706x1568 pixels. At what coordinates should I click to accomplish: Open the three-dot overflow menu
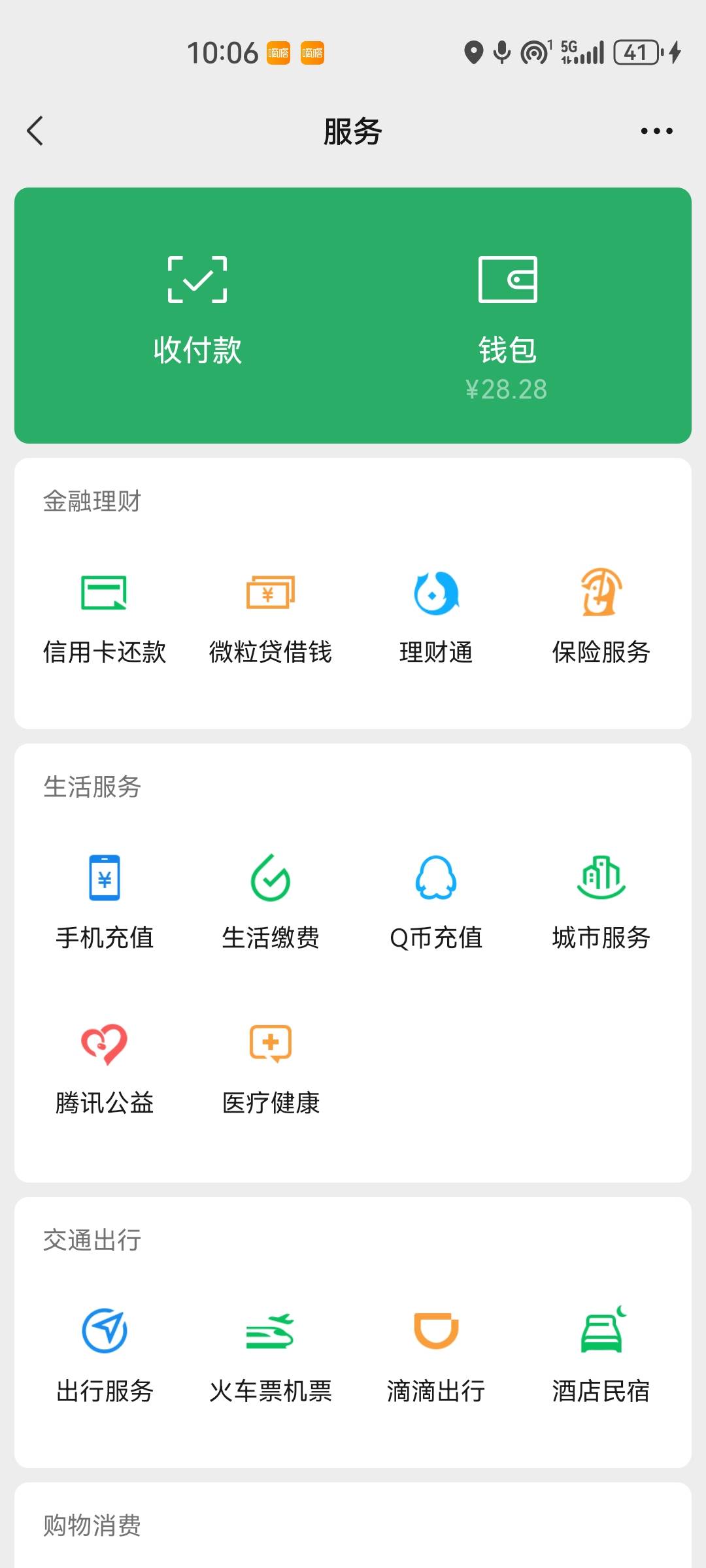coord(656,131)
